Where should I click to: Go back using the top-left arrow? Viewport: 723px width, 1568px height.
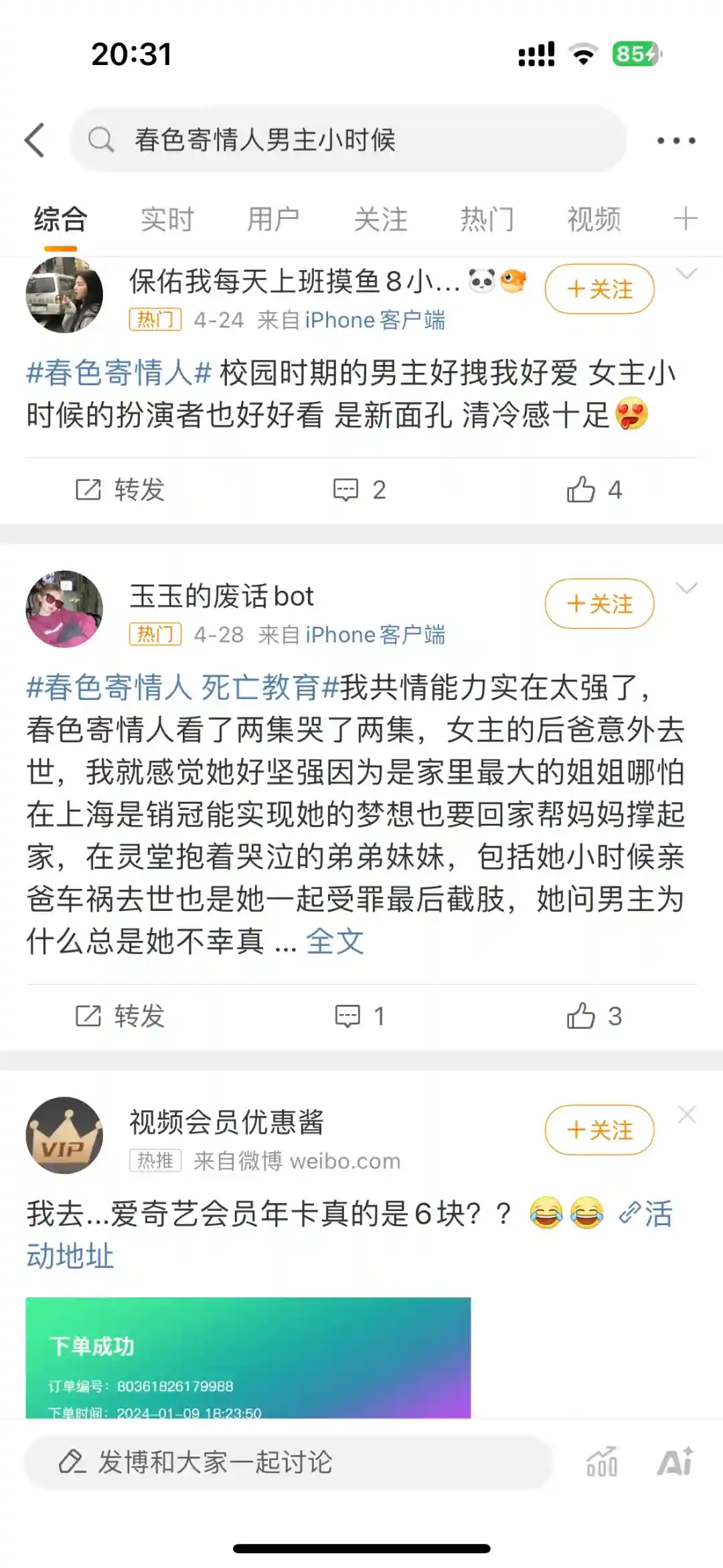[35, 140]
